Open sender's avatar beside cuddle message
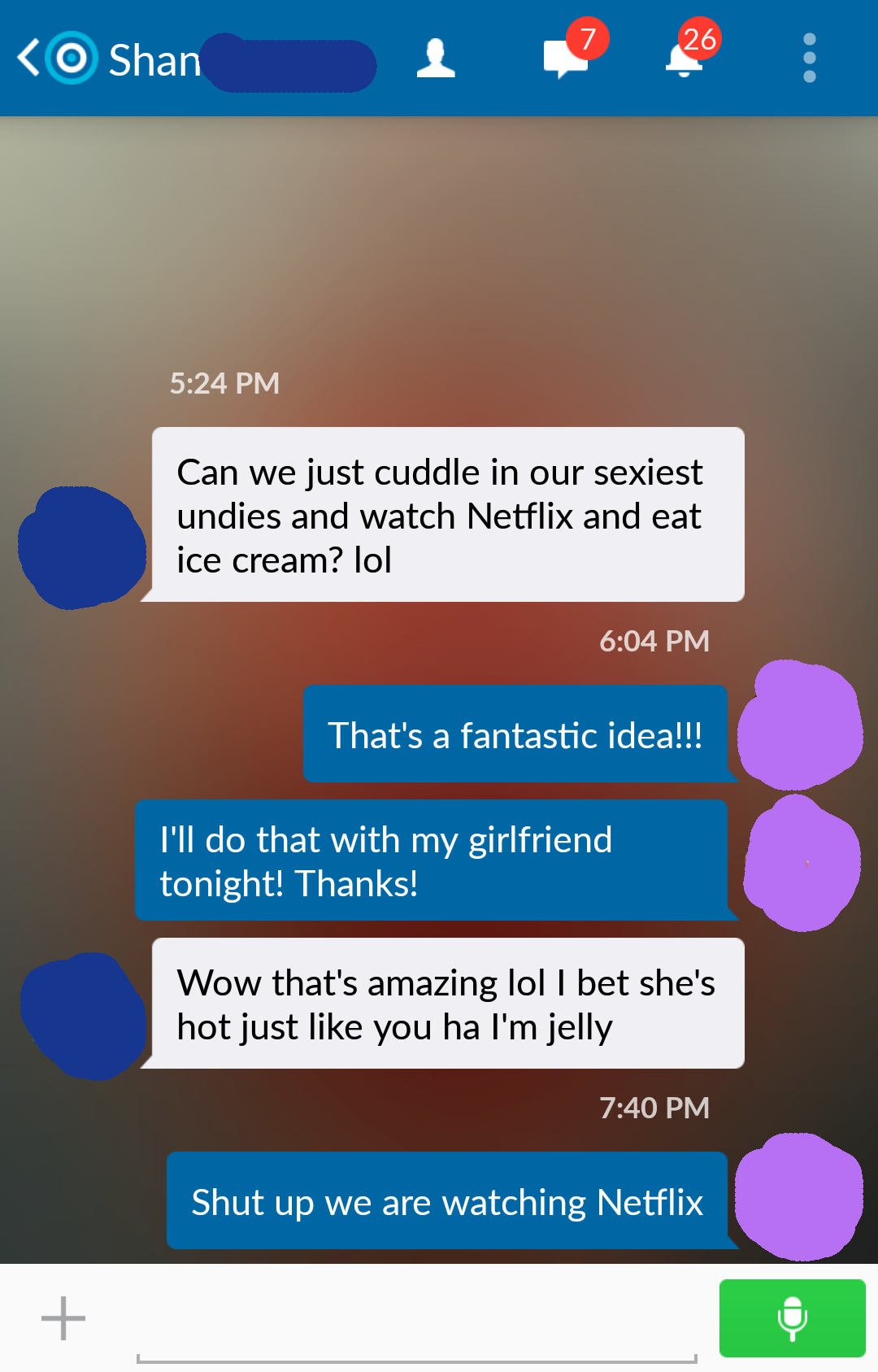Screen dimensions: 878x1372 point(81,547)
